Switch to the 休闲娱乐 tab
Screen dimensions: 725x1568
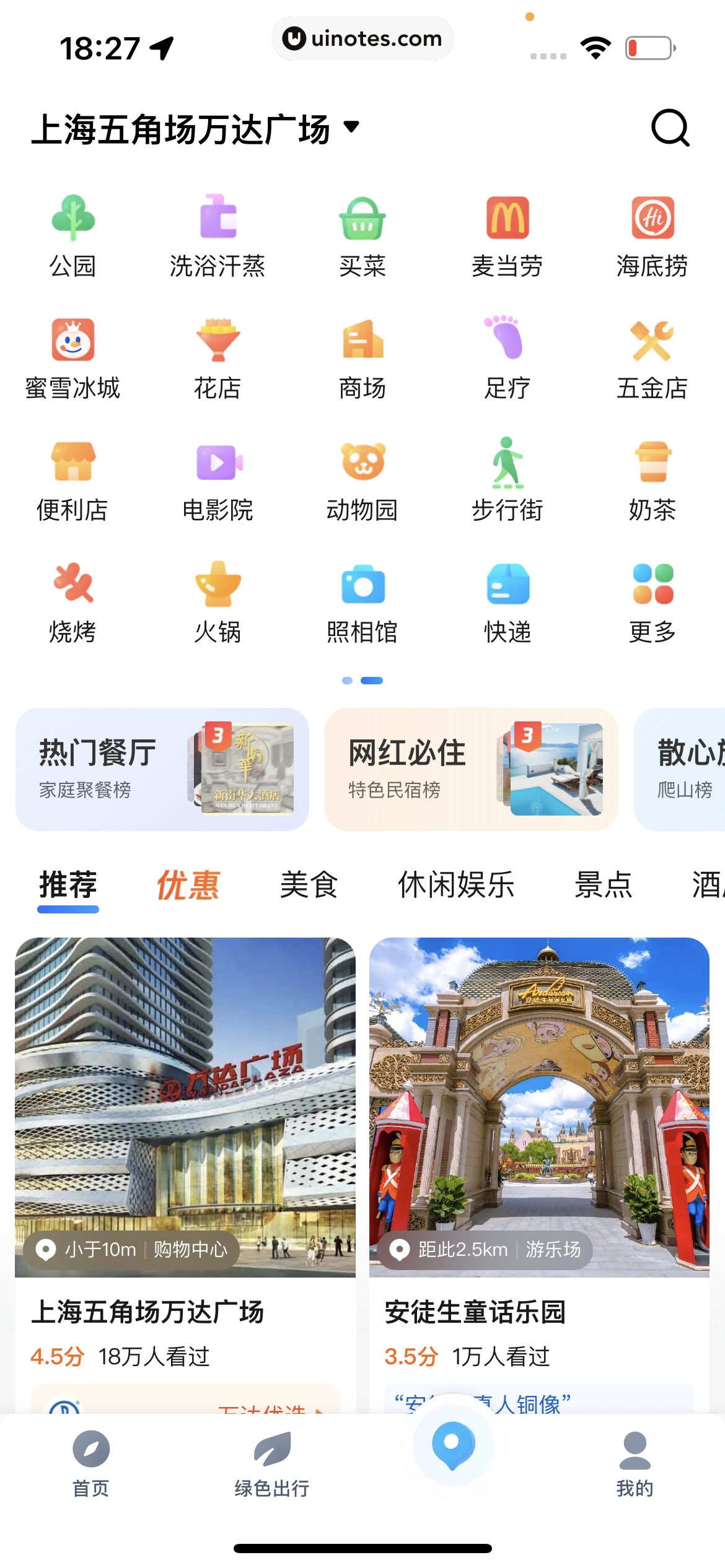[x=456, y=884]
